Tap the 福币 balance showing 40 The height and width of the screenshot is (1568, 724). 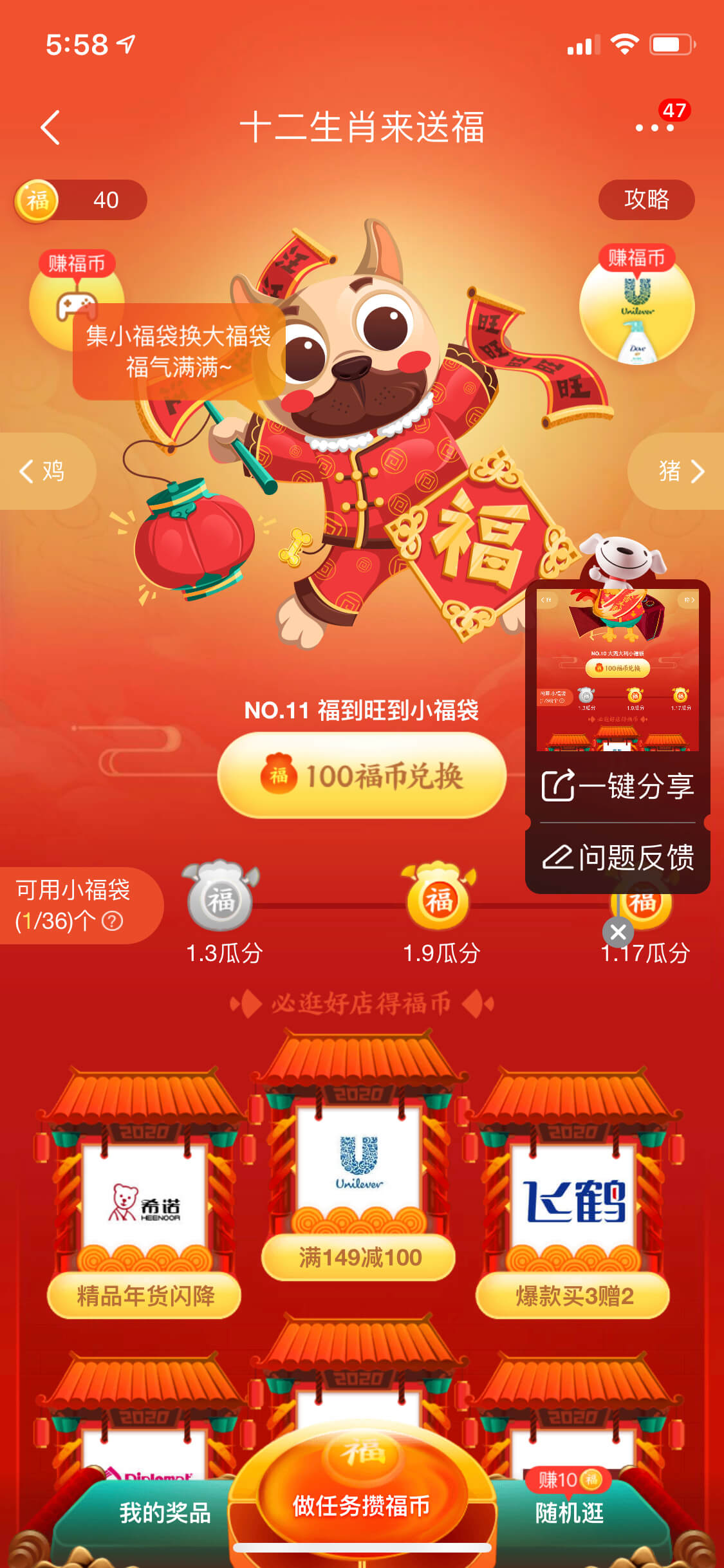pyautogui.click(x=80, y=200)
